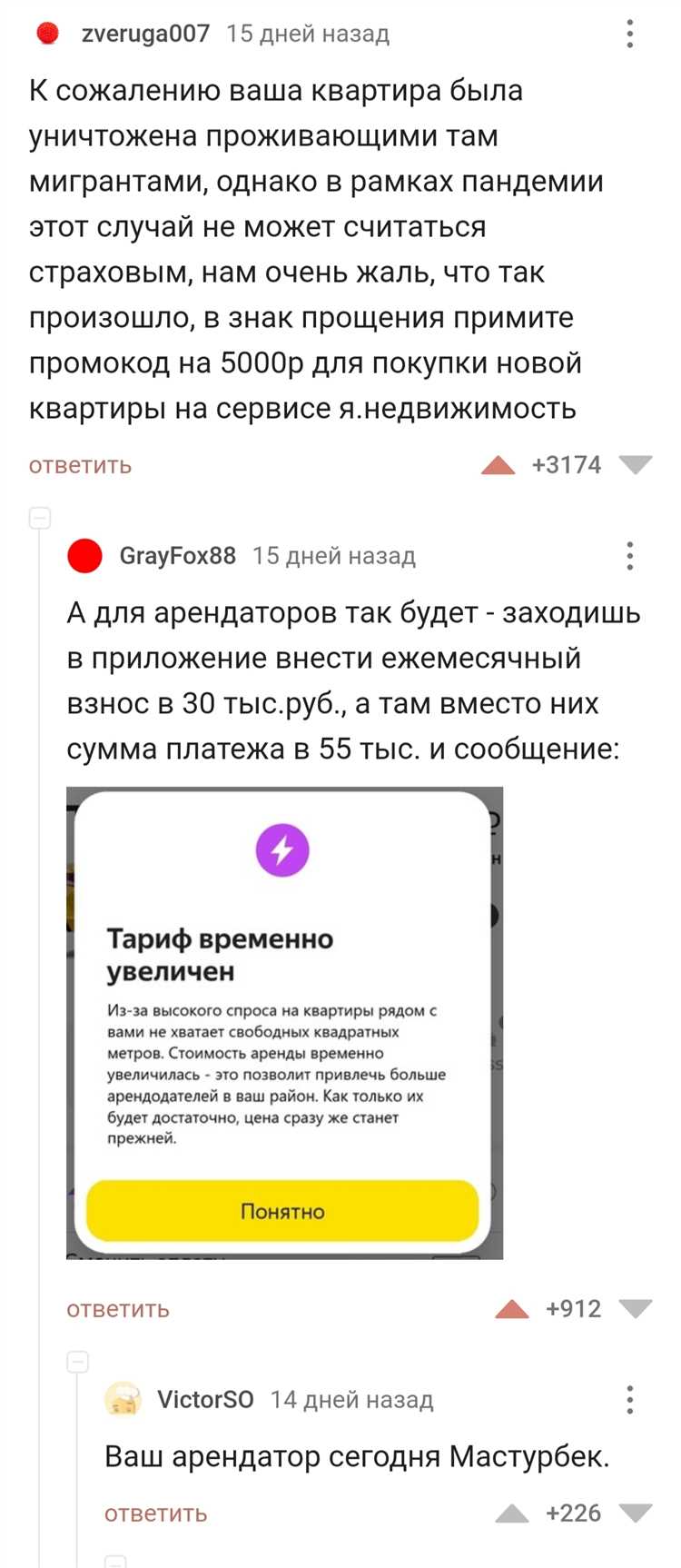Image resolution: width=681 pixels, height=1568 pixels.
Task: Downvote zveruga007's comment
Action: (635, 465)
